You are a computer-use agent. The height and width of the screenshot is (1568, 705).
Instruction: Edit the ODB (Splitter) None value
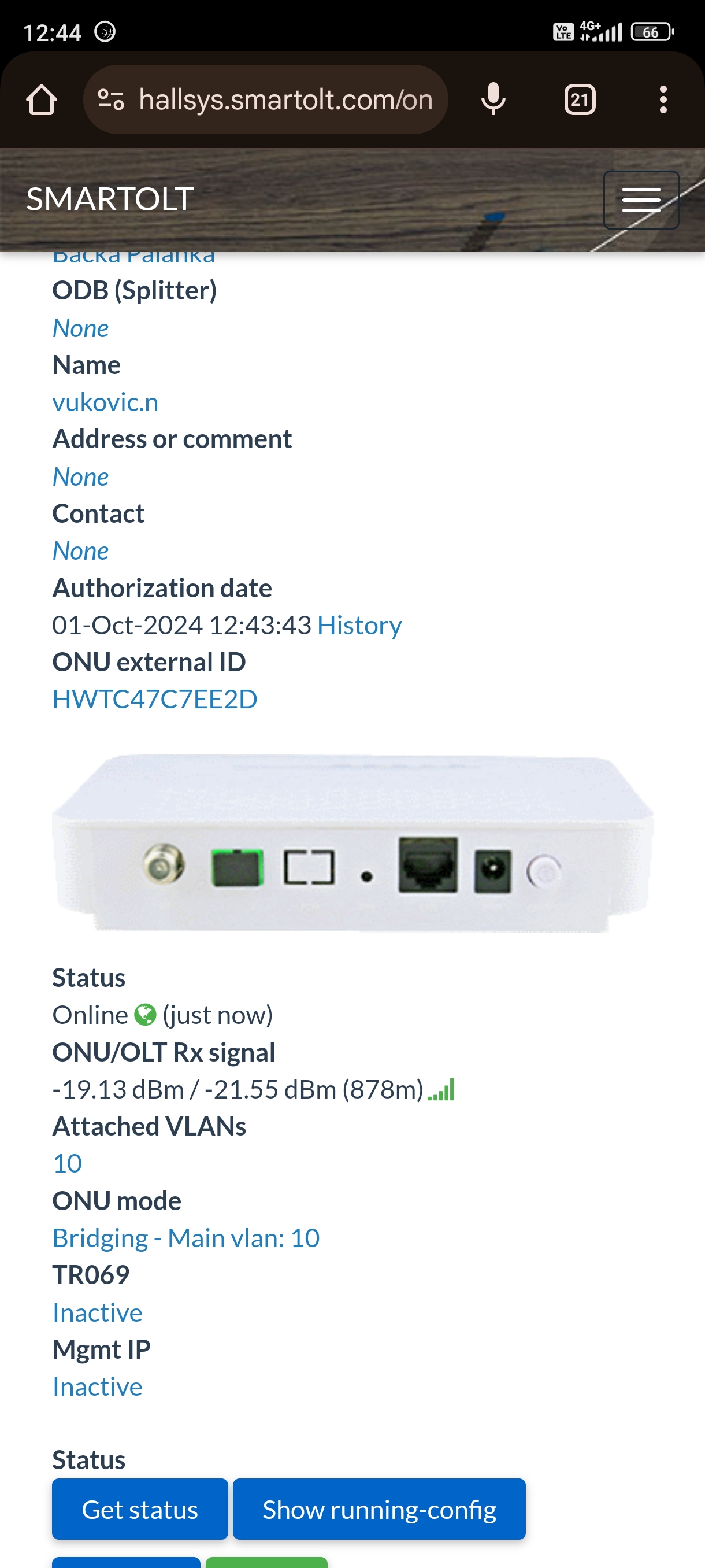[x=80, y=329]
